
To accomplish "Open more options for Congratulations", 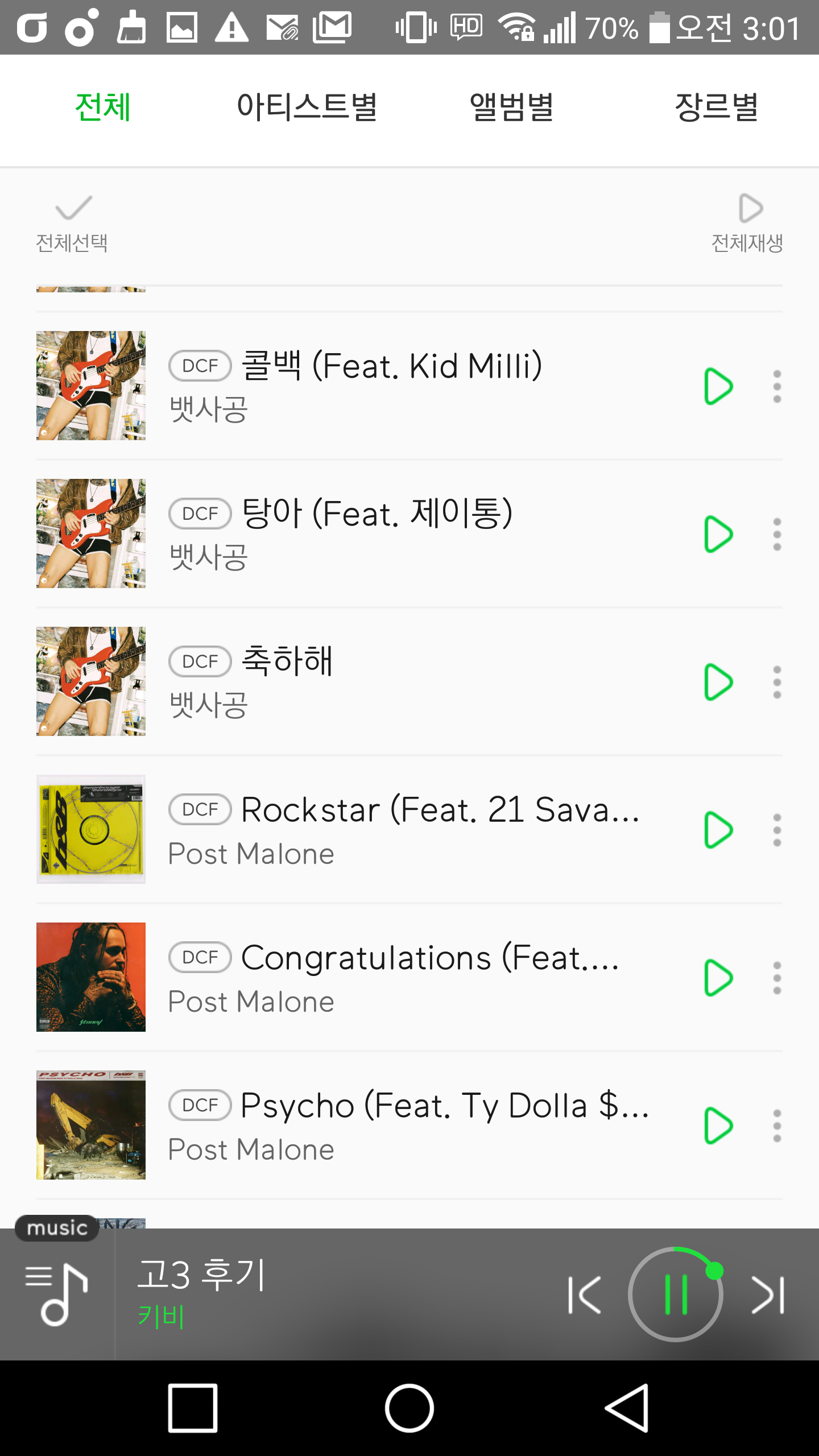I will pos(777,978).
